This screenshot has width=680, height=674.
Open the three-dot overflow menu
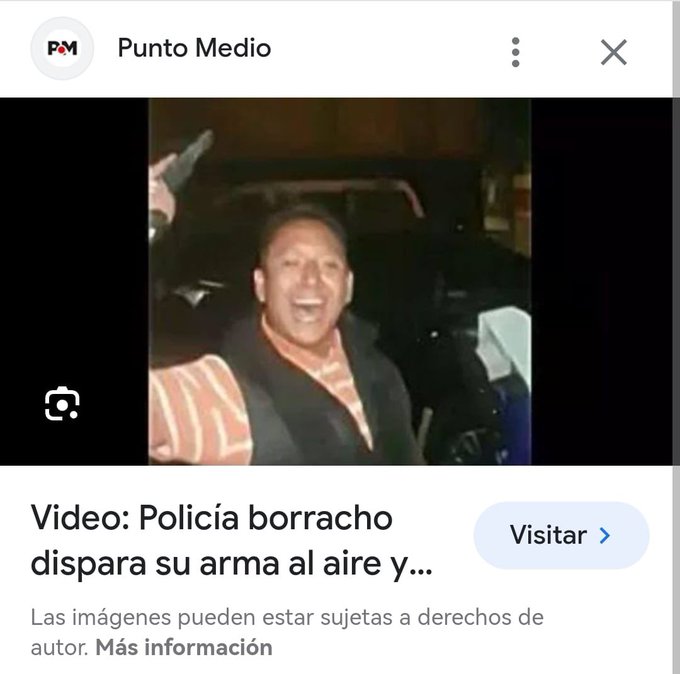(515, 51)
